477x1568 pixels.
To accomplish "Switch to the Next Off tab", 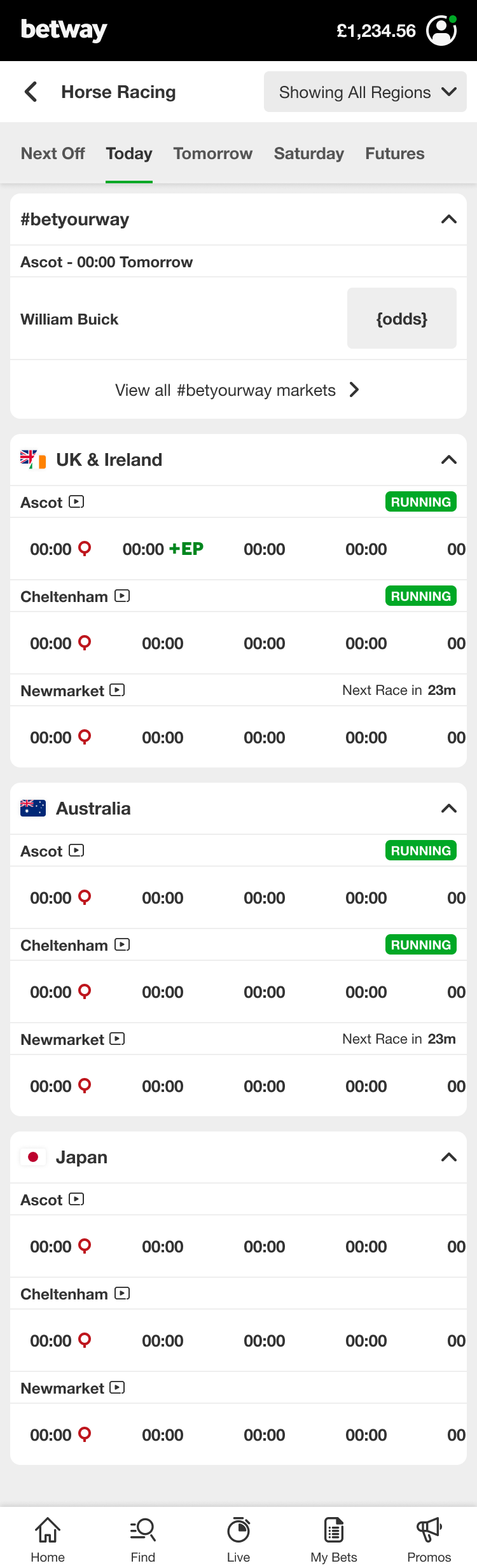I will pos(53,153).
